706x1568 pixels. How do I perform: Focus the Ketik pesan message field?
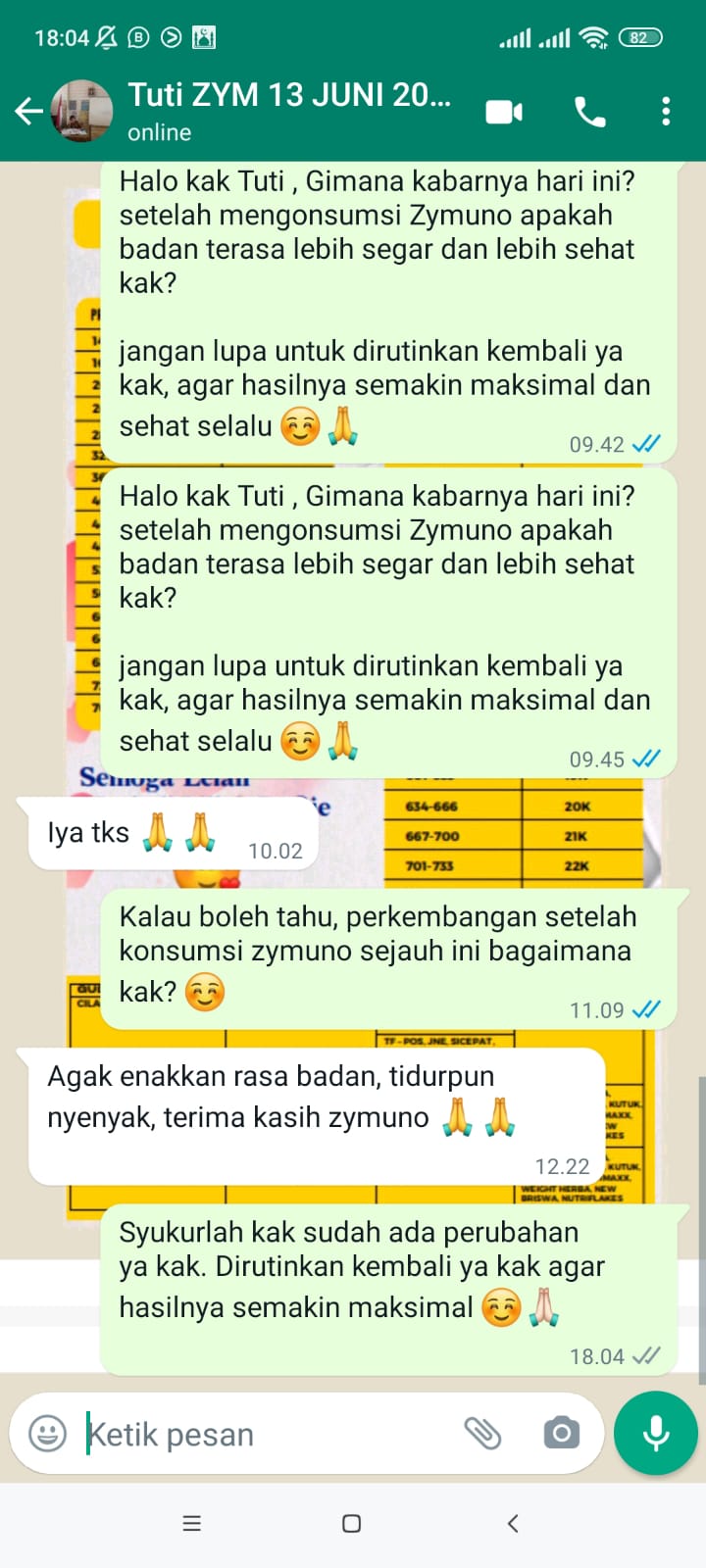(265, 1434)
